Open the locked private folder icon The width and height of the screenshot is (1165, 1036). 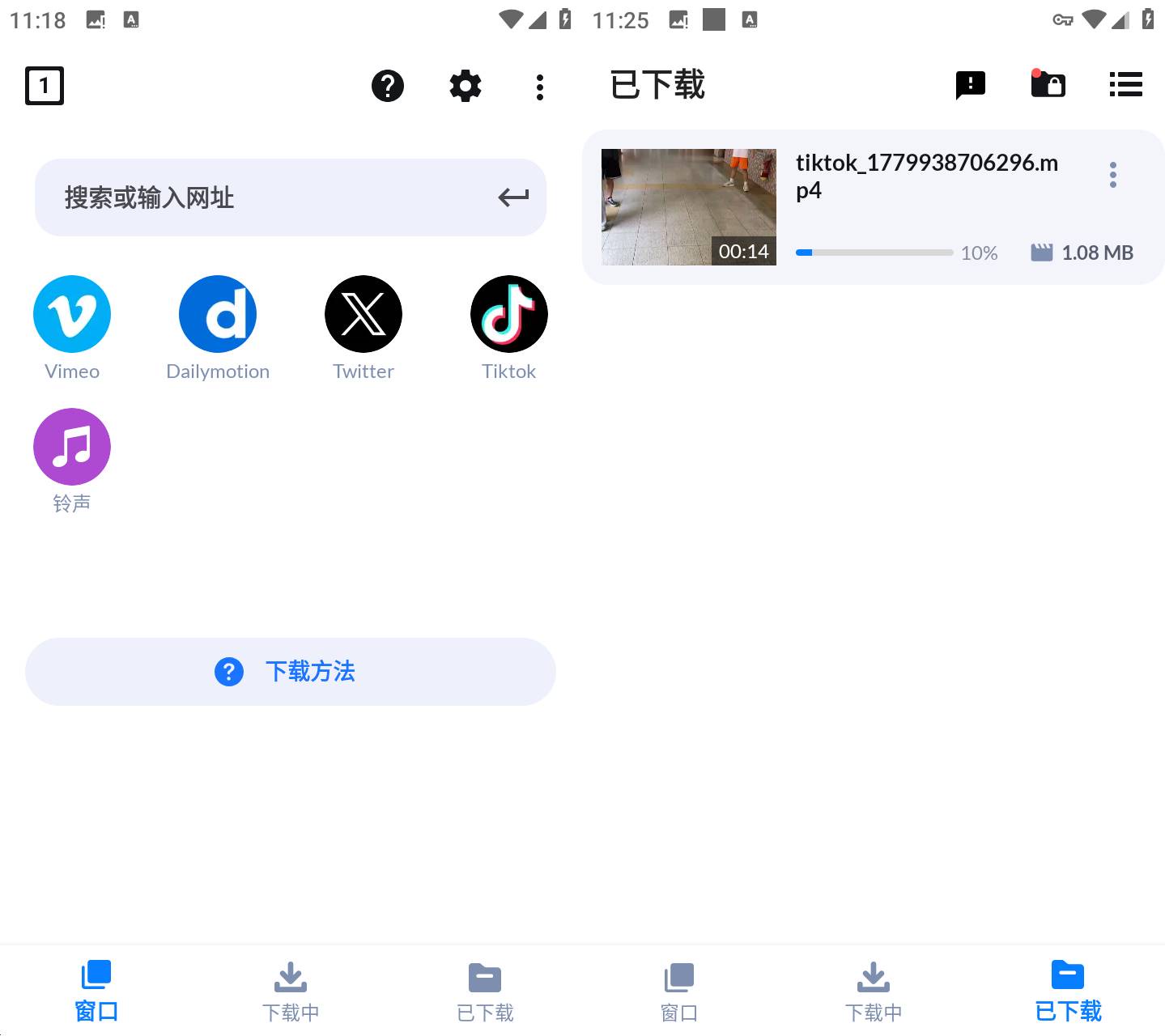[1048, 83]
